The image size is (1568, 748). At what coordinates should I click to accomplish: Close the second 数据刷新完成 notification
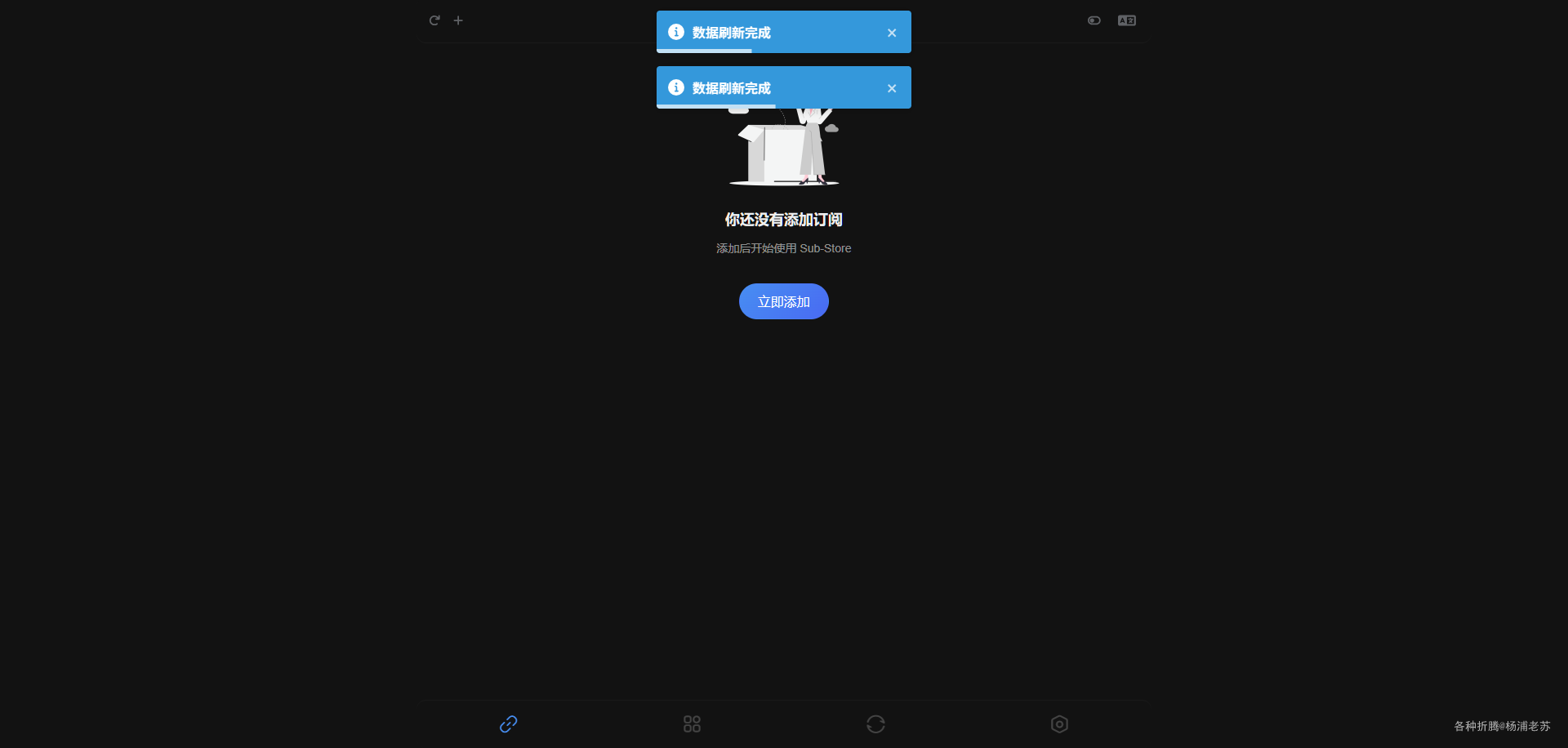(892, 88)
